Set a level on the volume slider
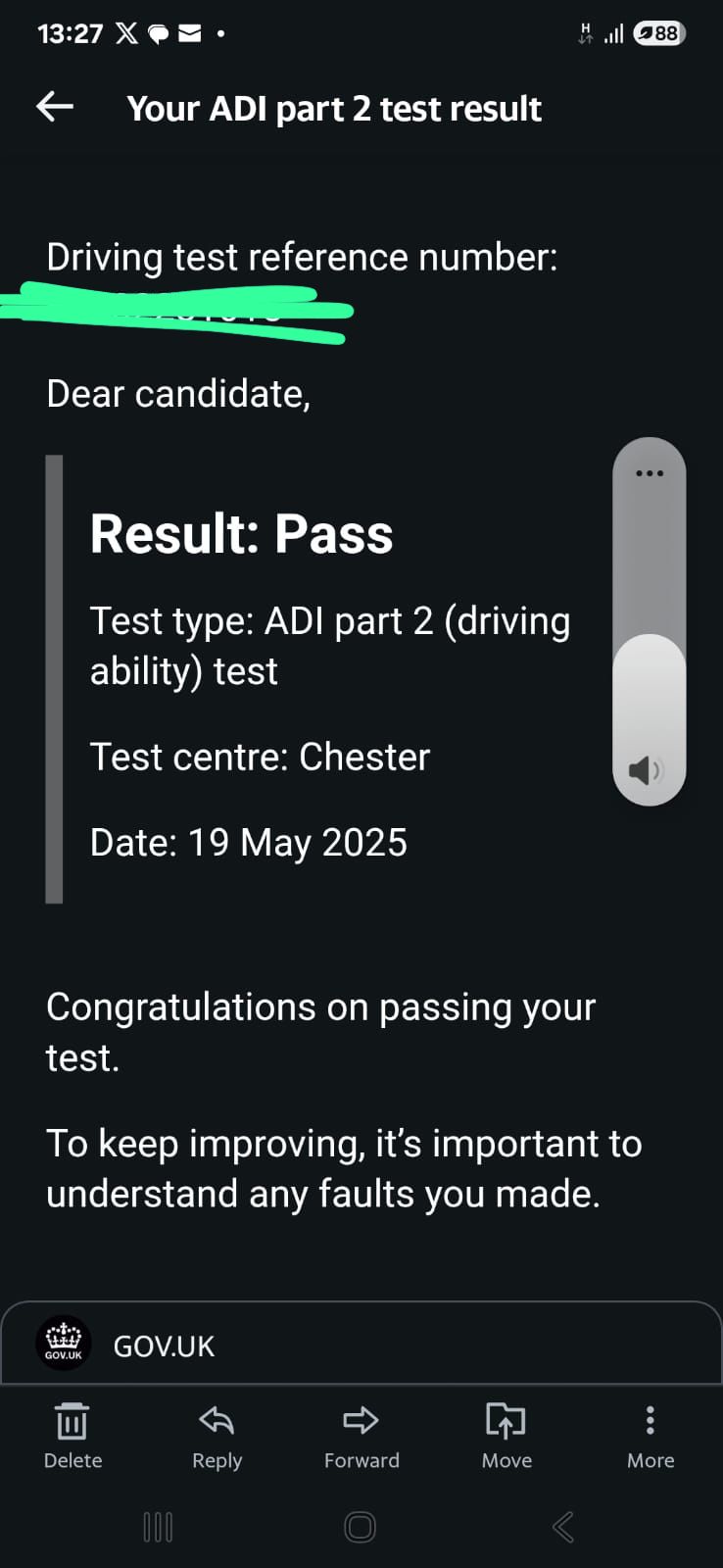Screen dimensions: 723x1568 coord(649,627)
